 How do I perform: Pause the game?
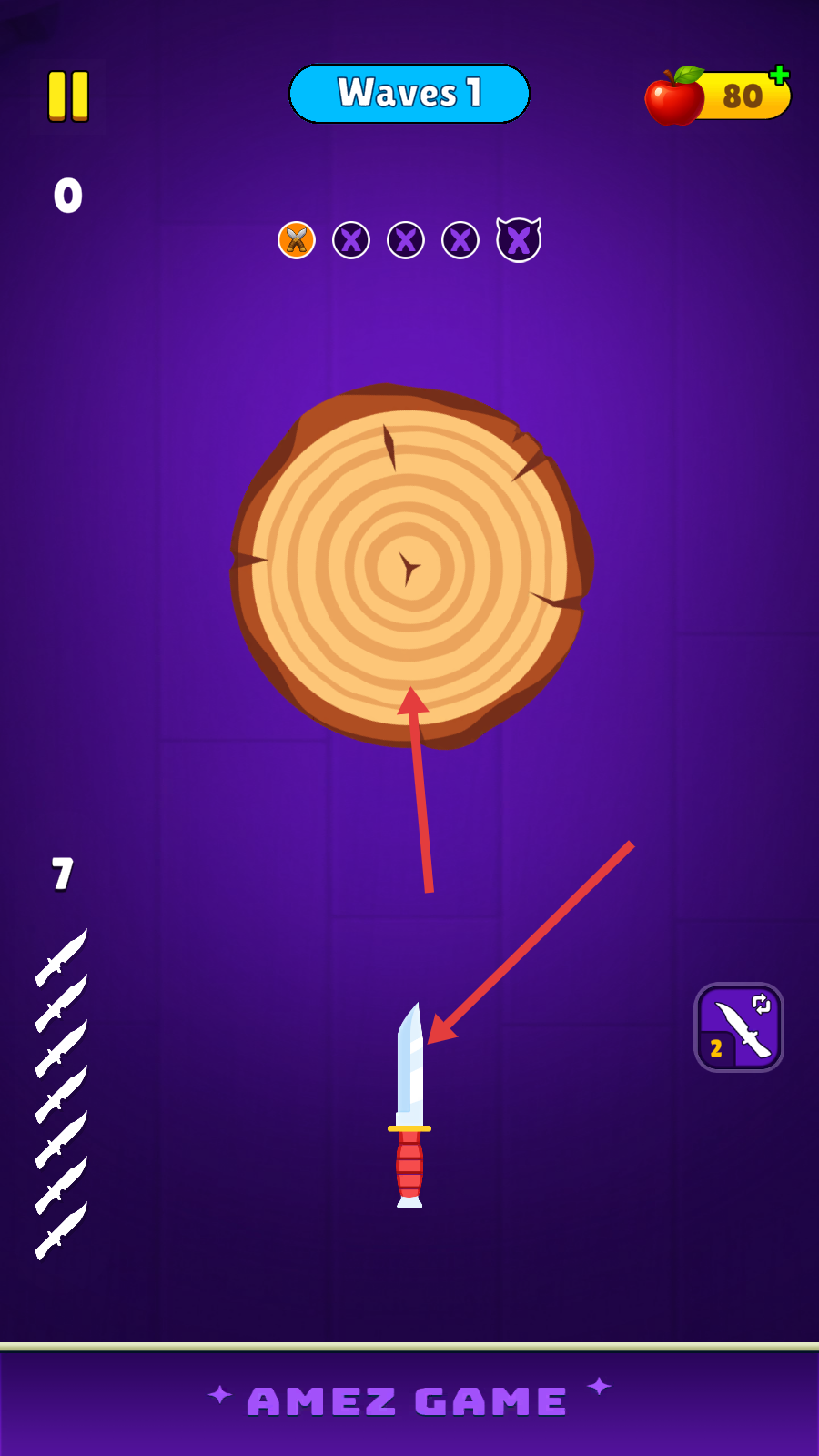pyautogui.click(x=68, y=96)
